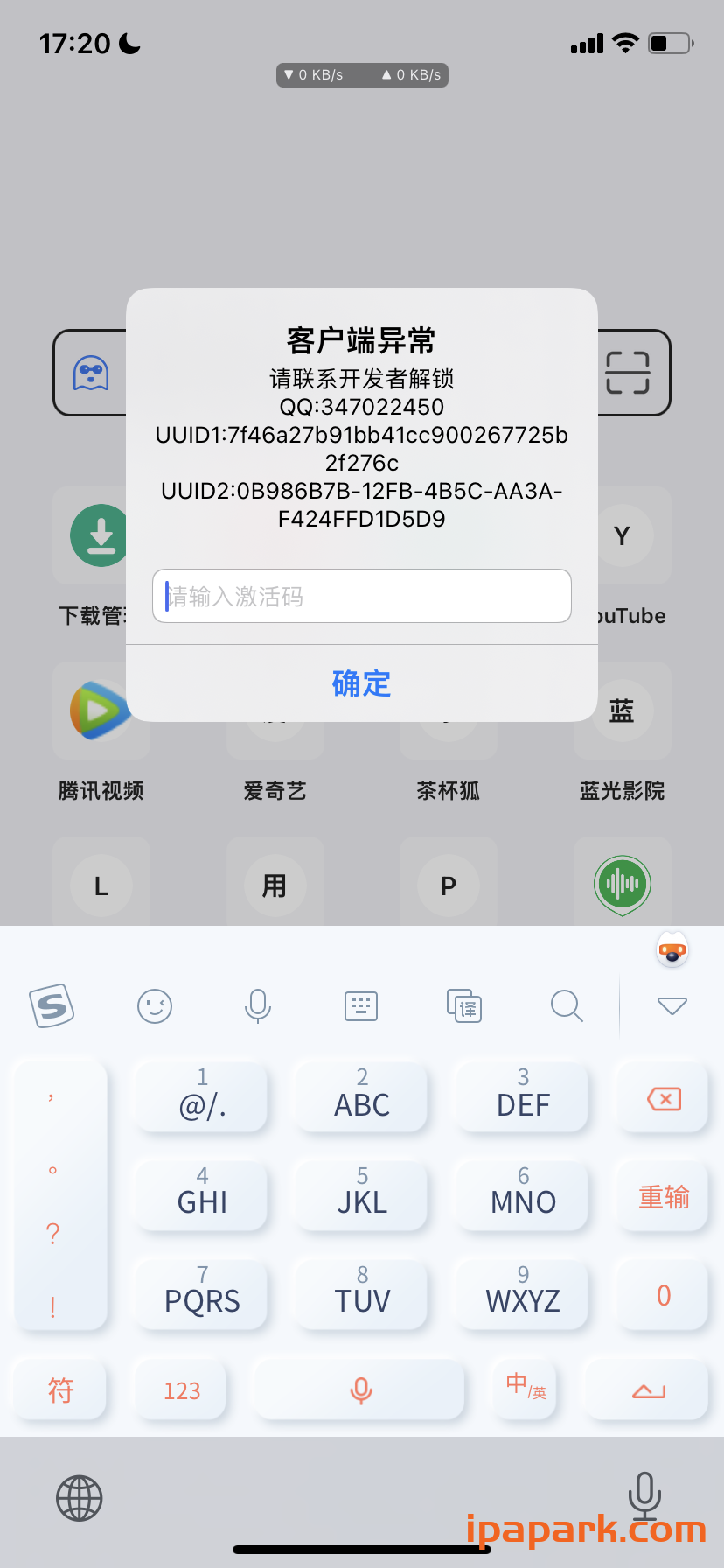Click the 请输入激活码 activation input field
This screenshot has height=1568, width=724.
[x=361, y=596]
